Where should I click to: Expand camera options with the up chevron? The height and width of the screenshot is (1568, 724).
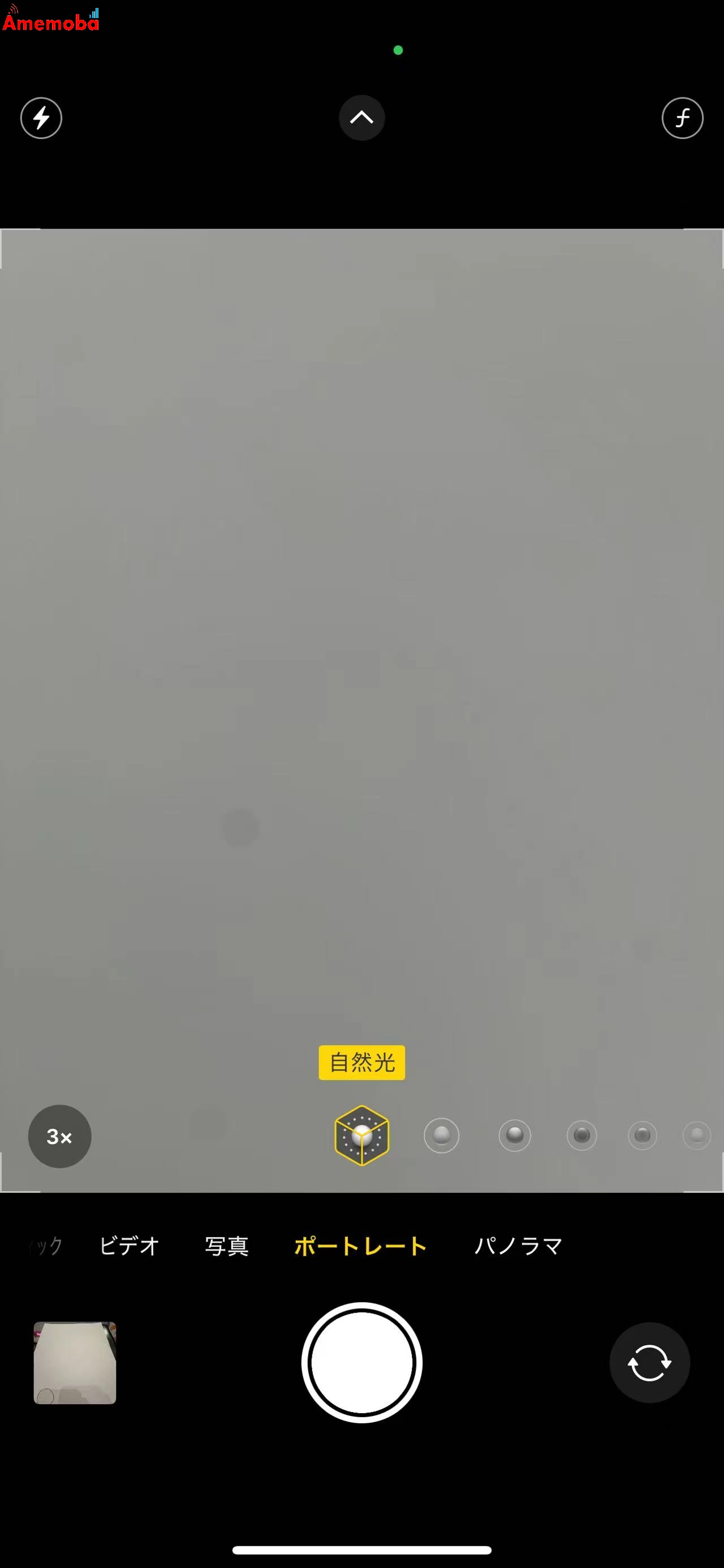pos(361,118)
